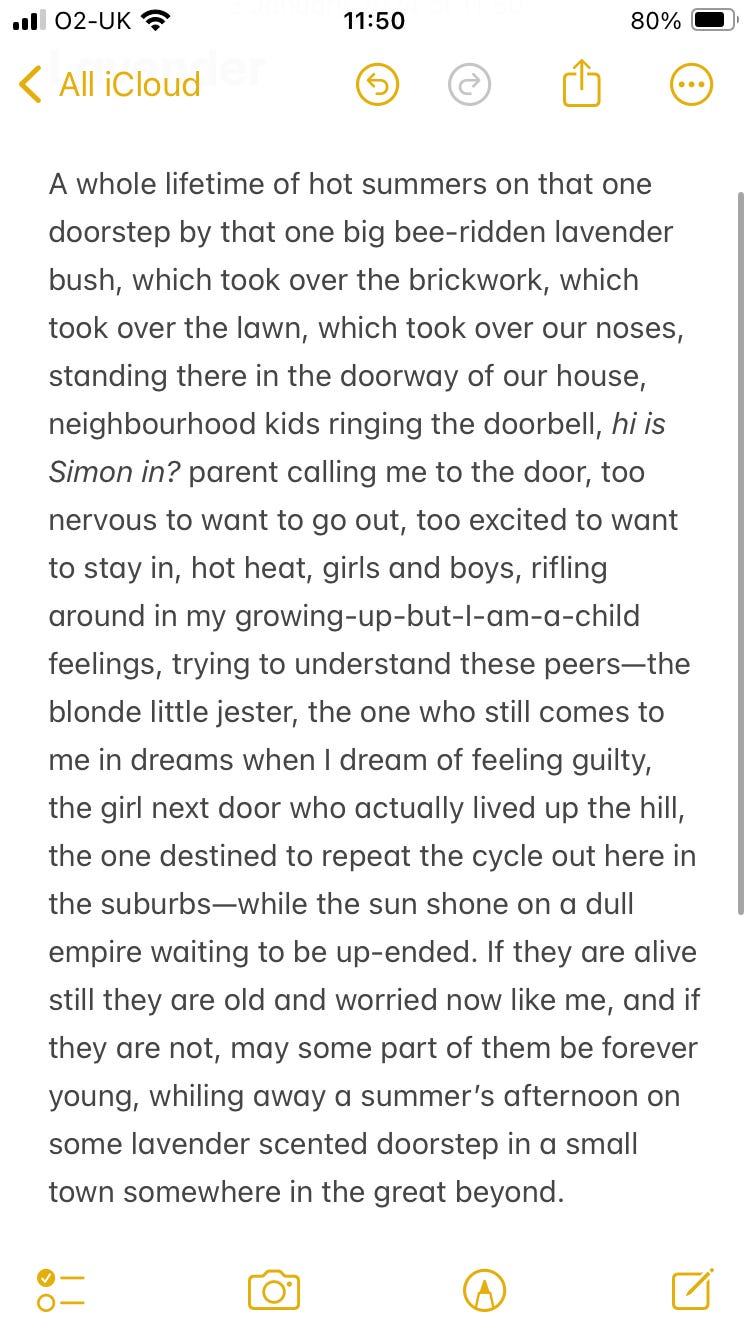Go back to All iCloud notes

point(110,85)
